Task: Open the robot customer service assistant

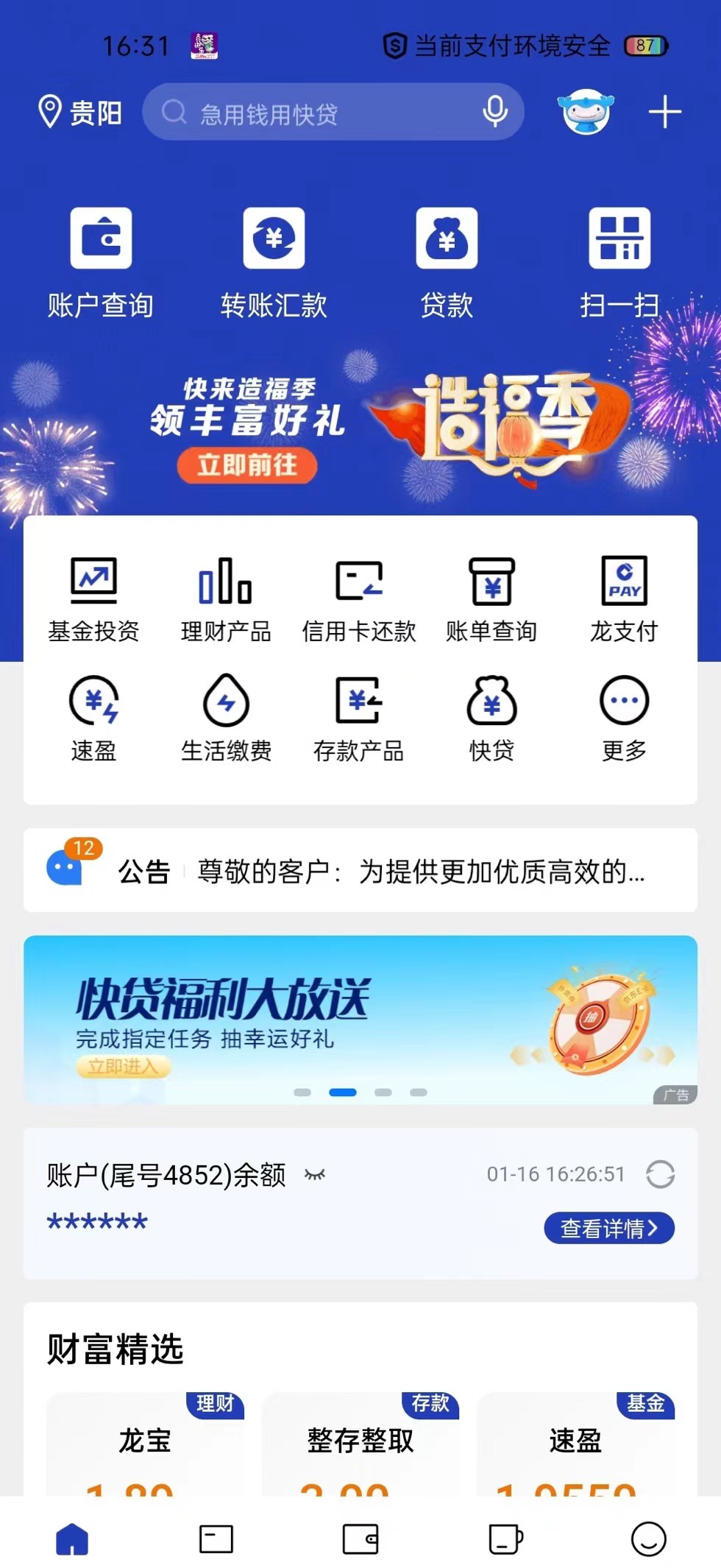Action: [x=586, y=113]
